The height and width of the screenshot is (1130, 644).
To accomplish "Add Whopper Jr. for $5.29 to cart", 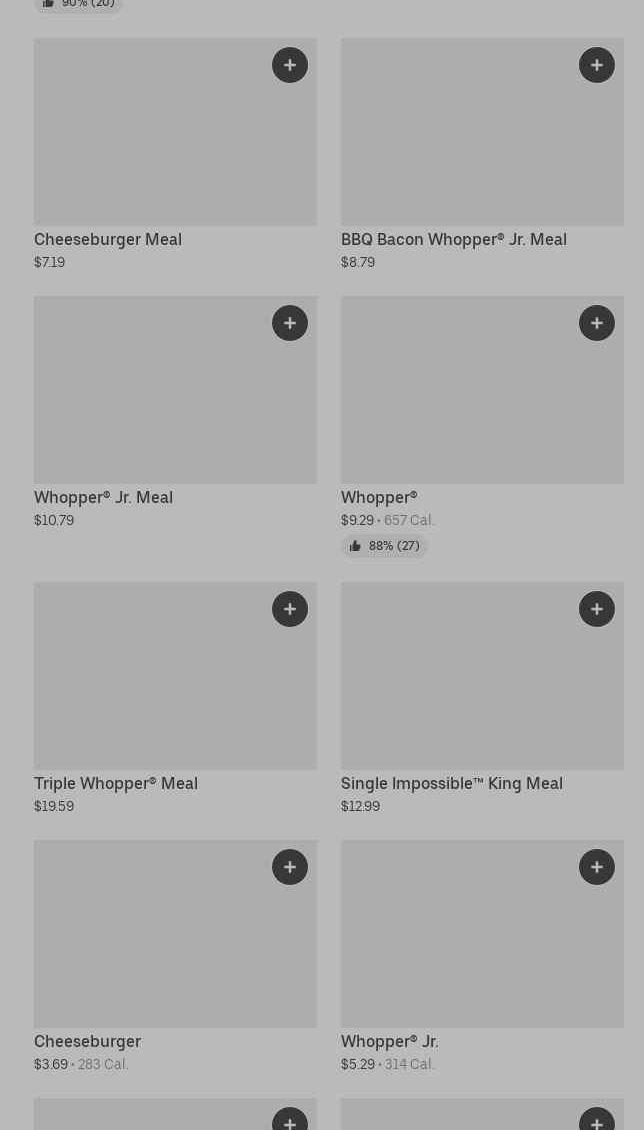I will click(x=596, y=867).
